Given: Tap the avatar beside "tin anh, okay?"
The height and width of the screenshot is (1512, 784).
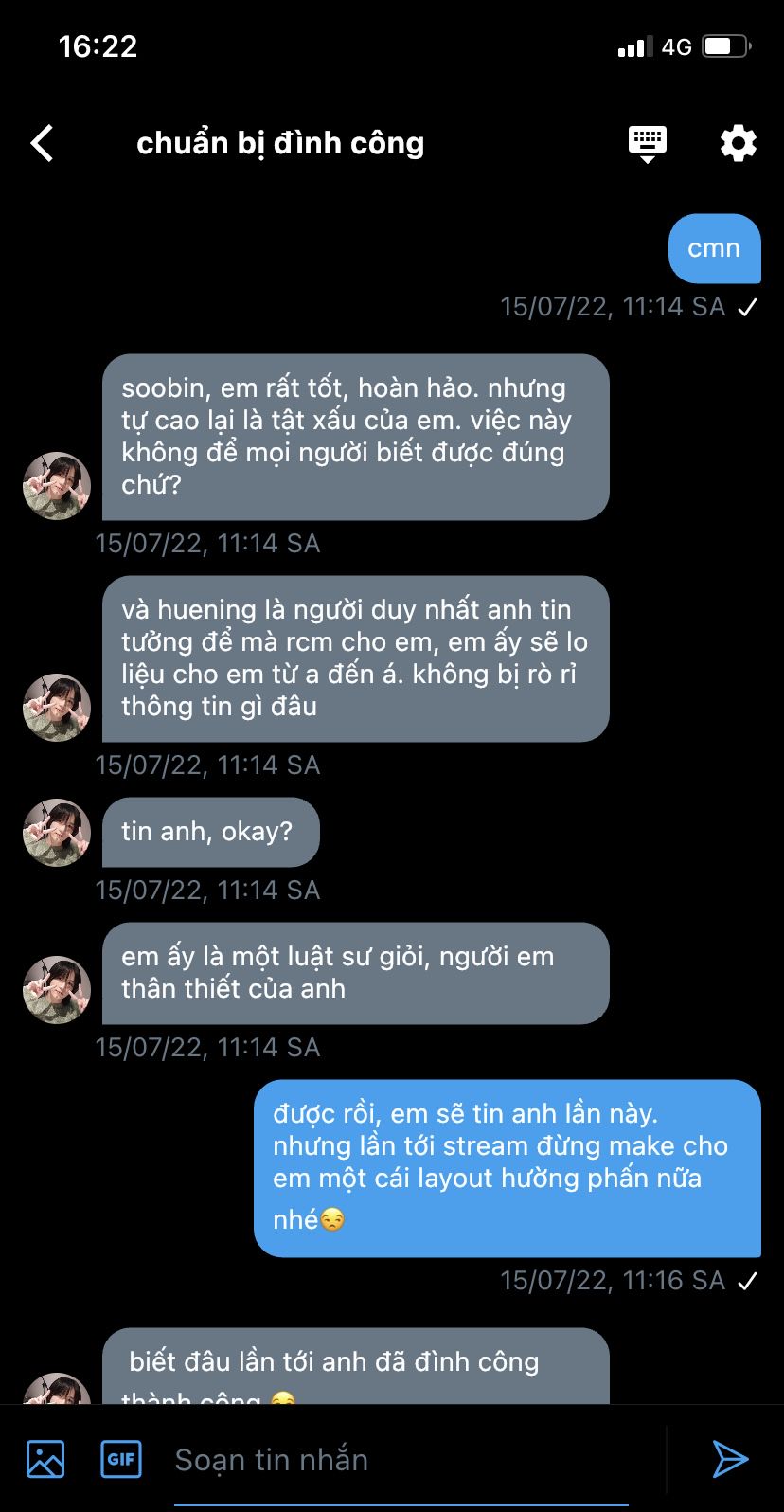Looking at the screenshot, I should point(57,833).
